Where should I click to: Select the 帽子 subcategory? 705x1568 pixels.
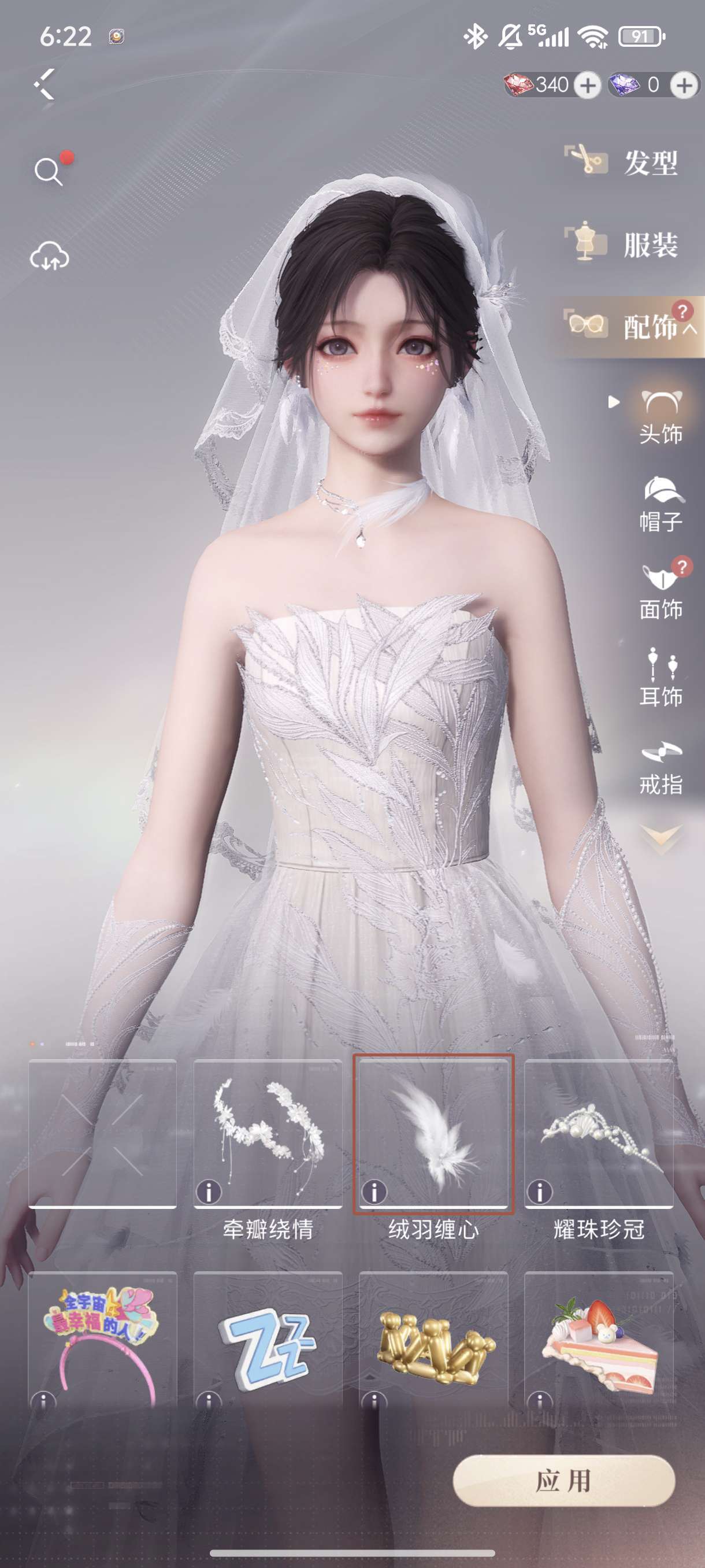(x=661, y=505)
